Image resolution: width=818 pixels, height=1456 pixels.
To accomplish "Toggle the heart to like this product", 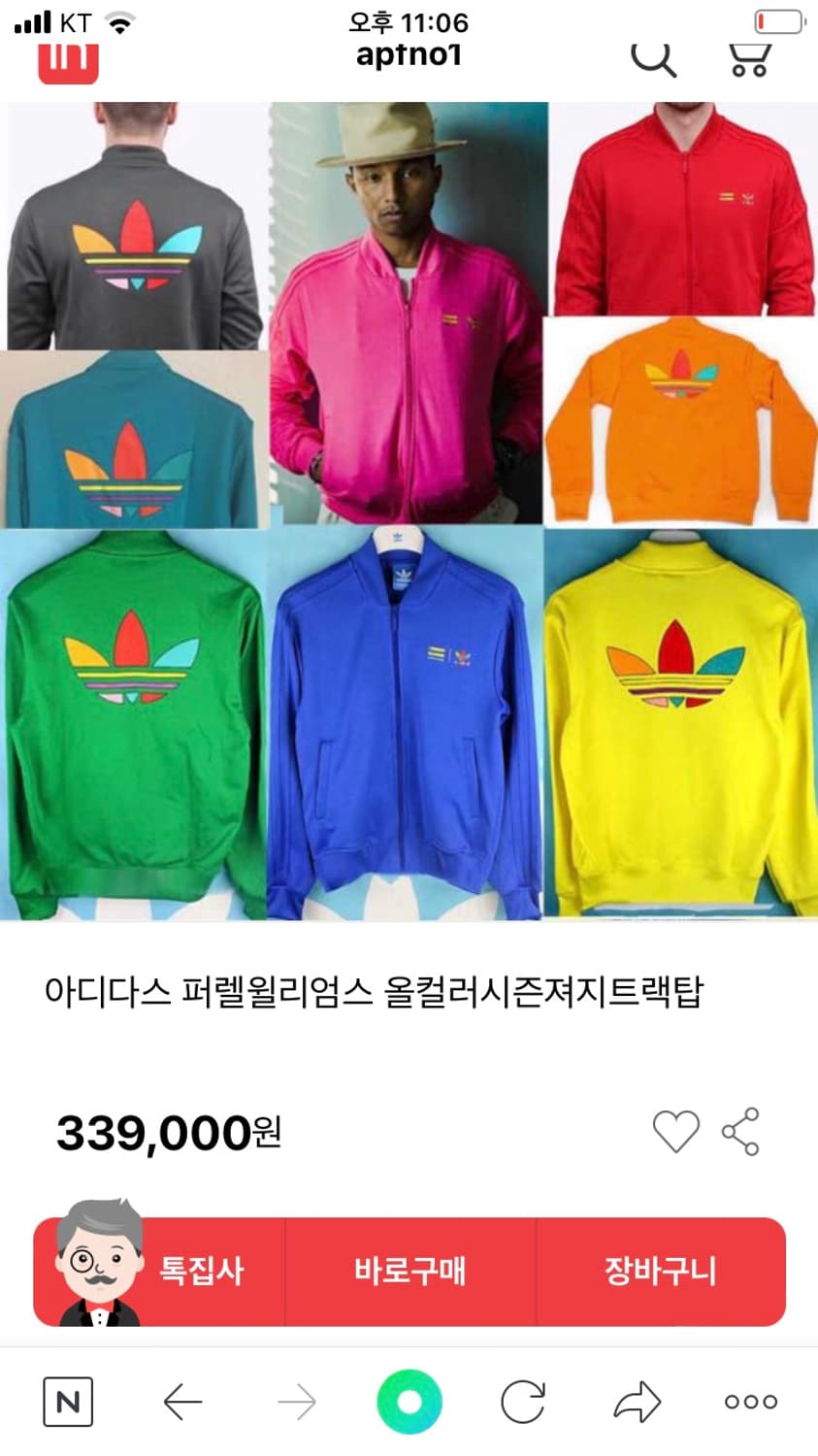I will click(677, 1131).
